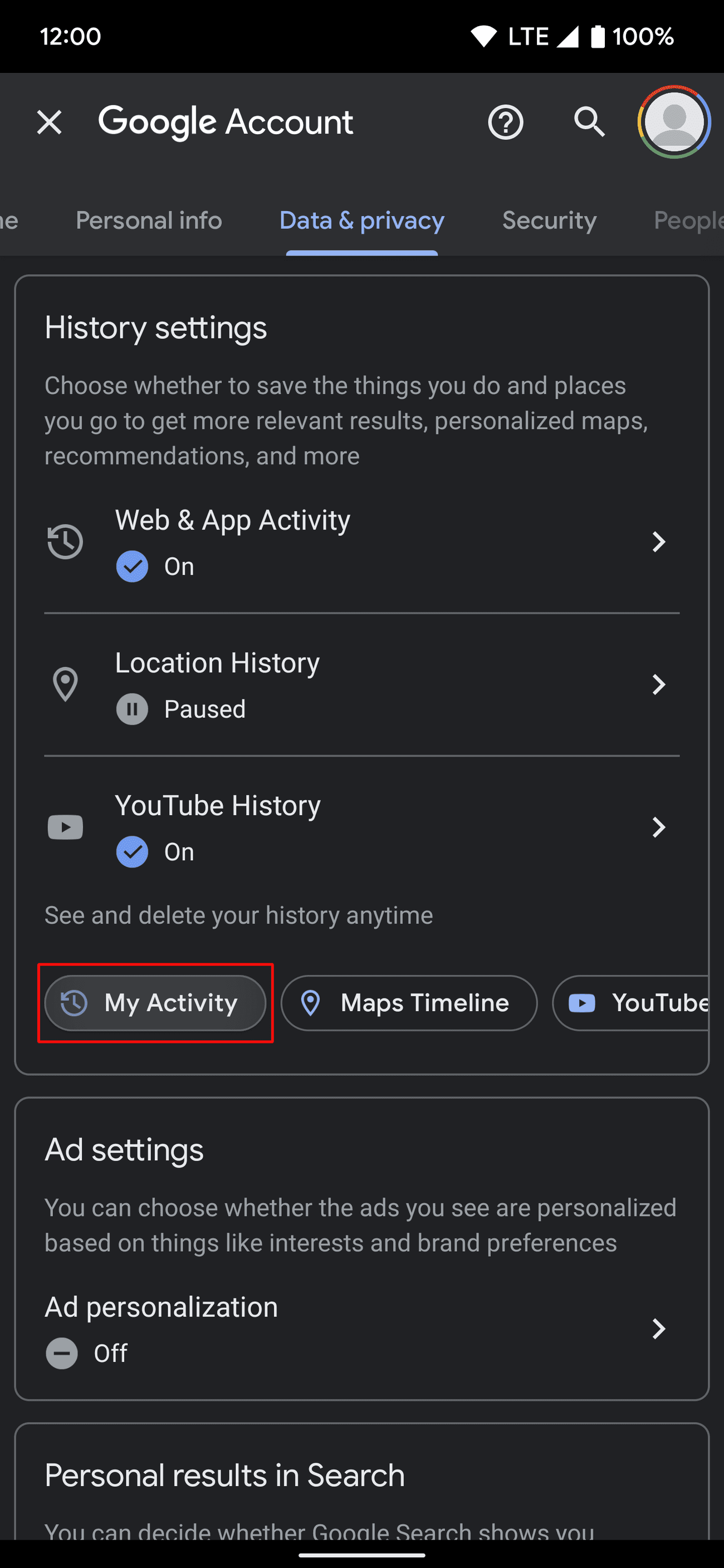
Task: Switch to the Security tab
Action: 549,220
